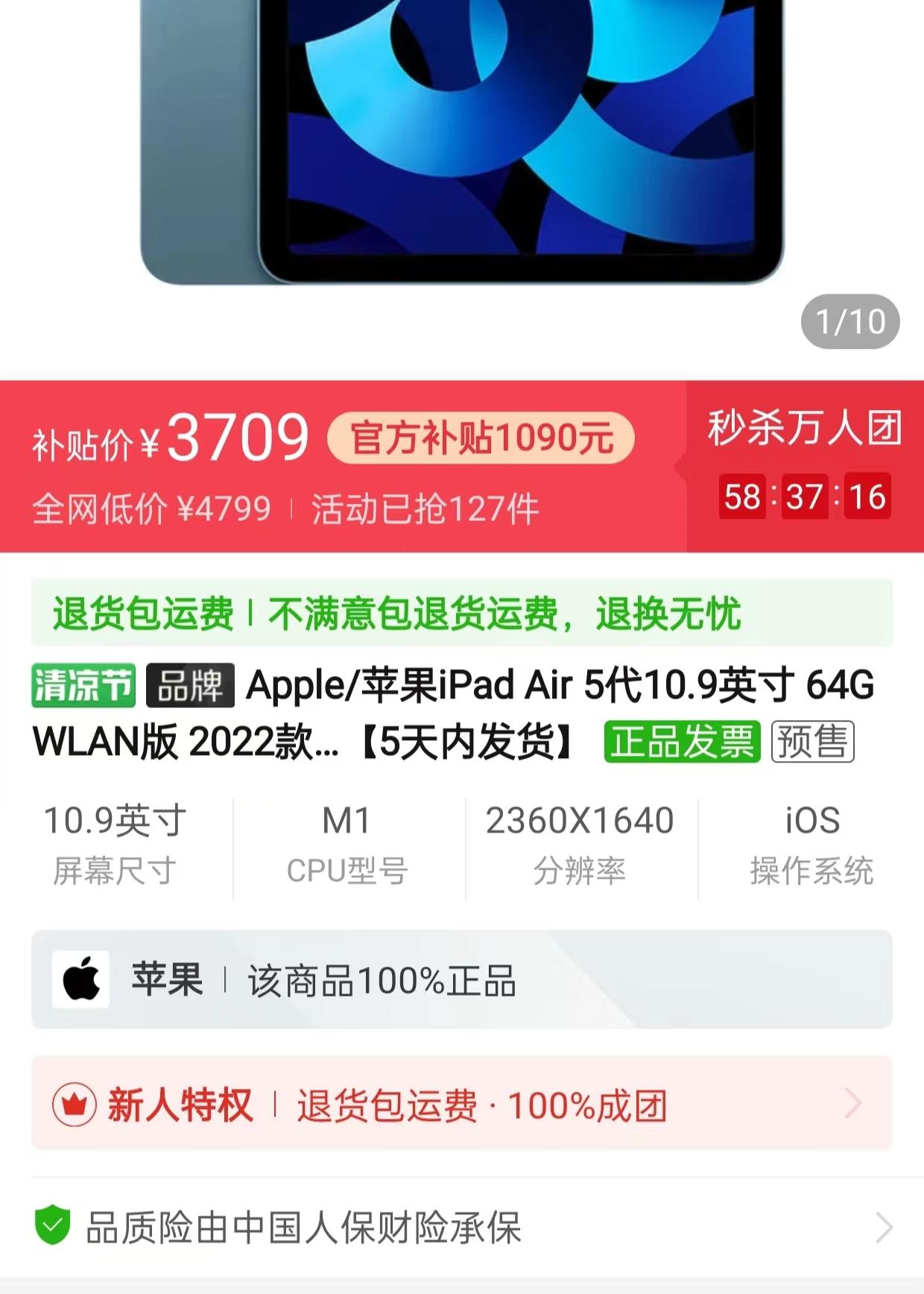
Task: Open the 品质险 insurance details row
Action: coord(461,1228)
